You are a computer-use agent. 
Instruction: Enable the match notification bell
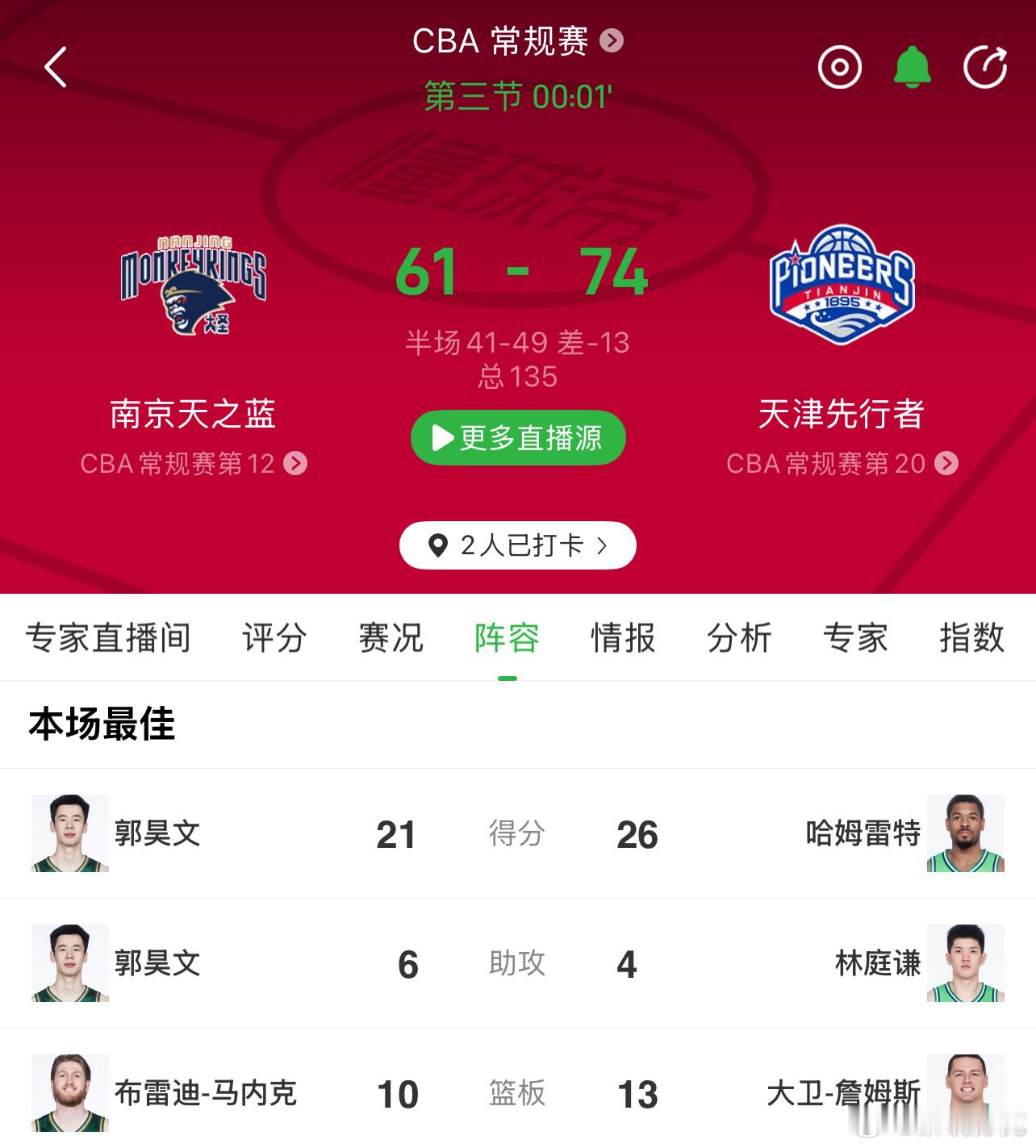(x=912, y=68)
